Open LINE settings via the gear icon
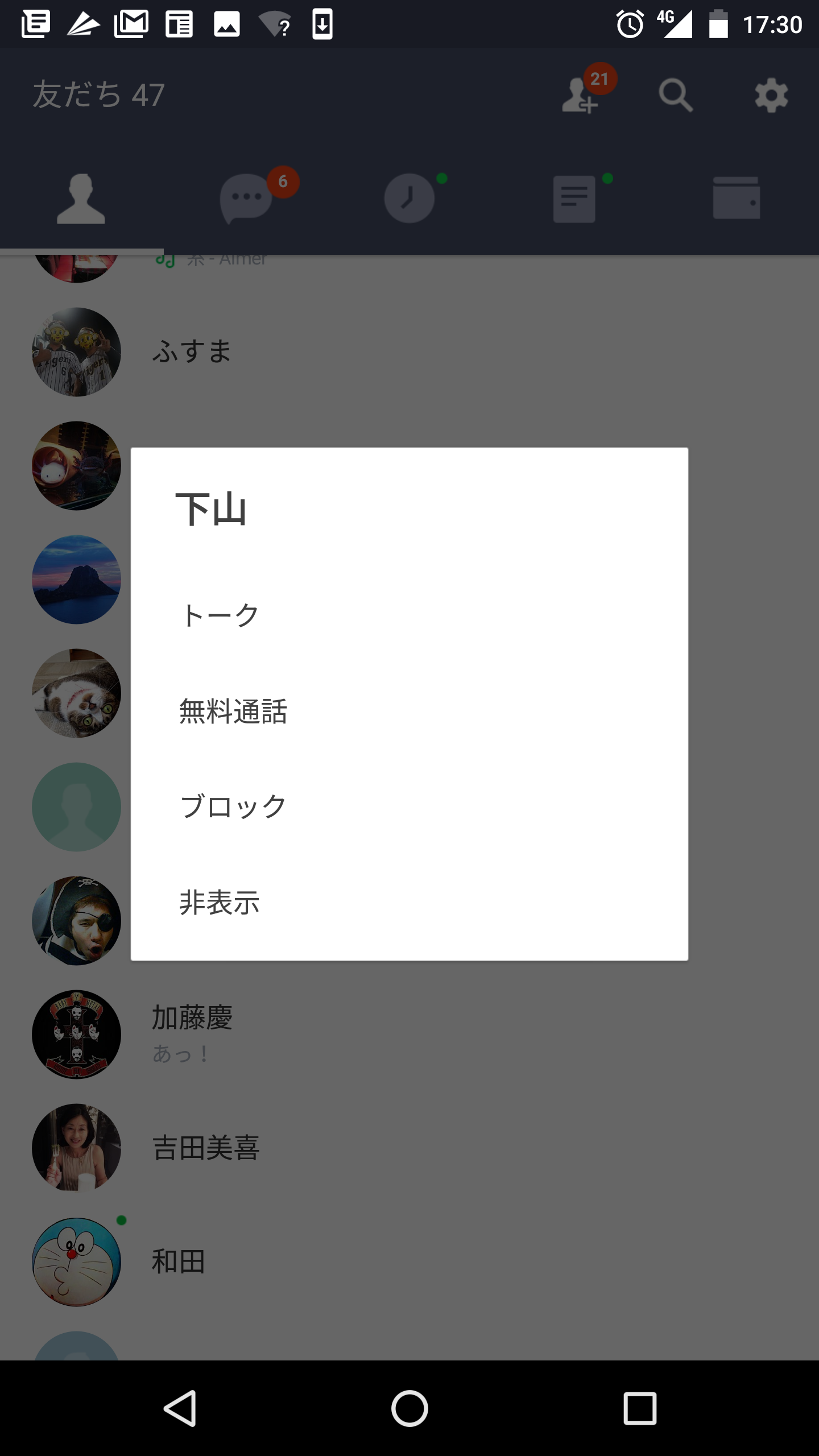The height and width of the screenshot is (1456, 819). click(x=771, y=96)
